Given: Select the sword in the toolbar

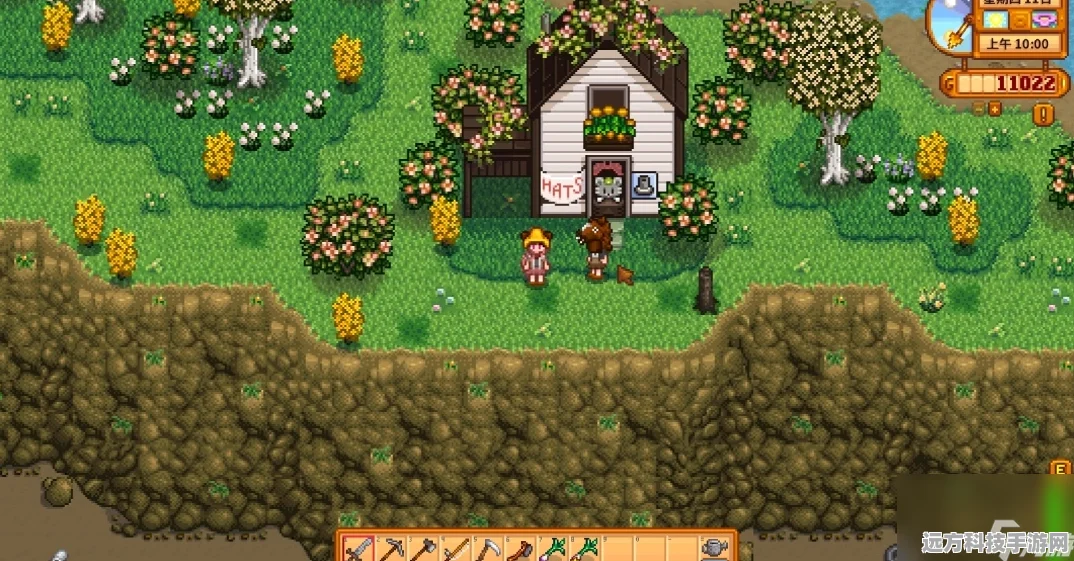Looking at the screenshot, I should 357,548.
